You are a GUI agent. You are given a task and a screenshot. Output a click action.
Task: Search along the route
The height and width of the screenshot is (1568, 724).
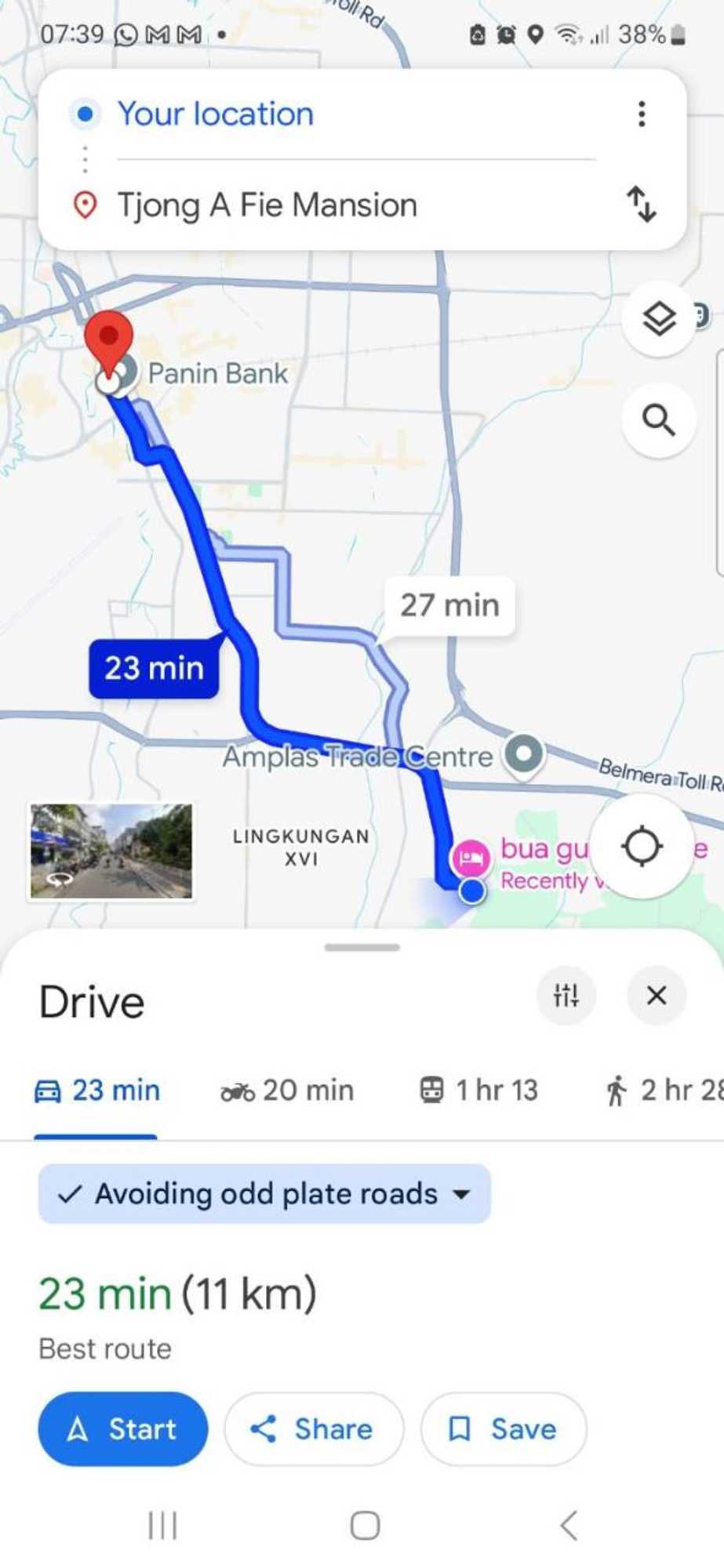658,420
